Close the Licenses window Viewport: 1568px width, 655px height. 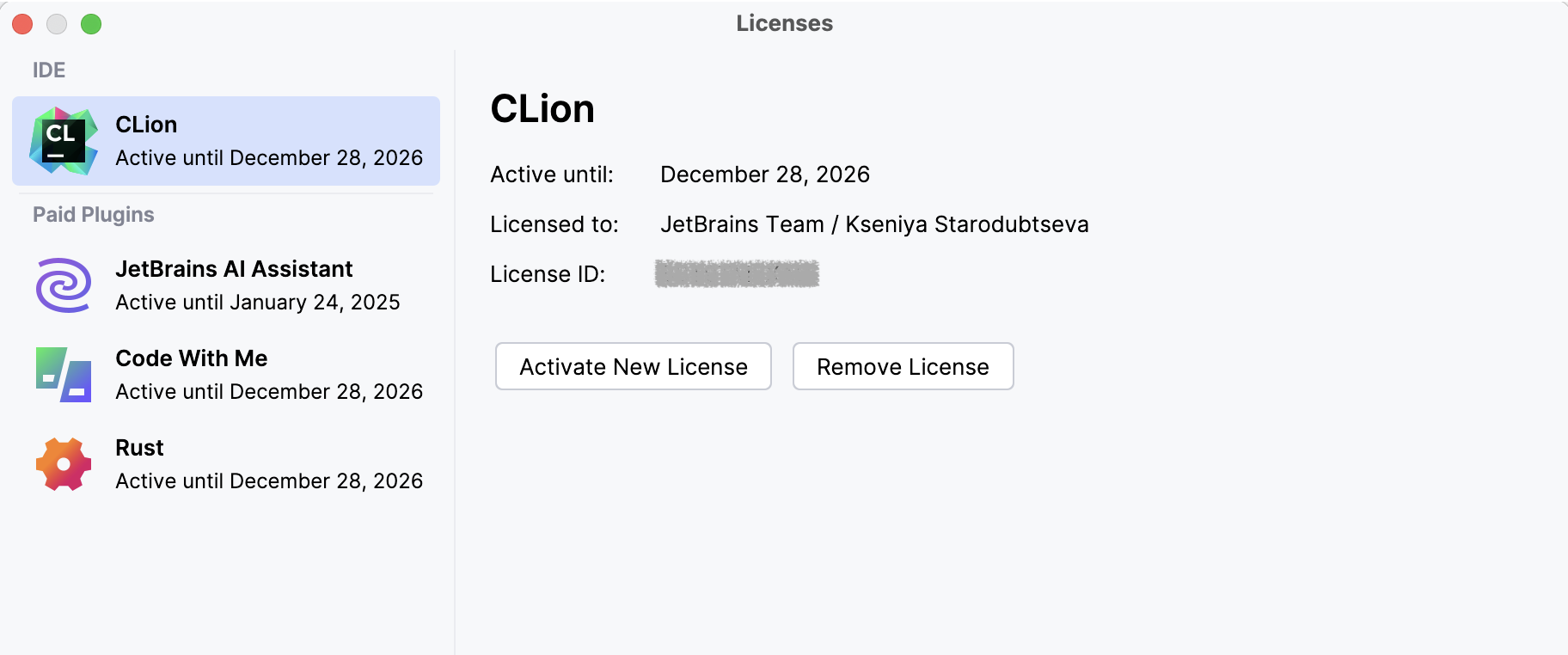(22, 24)
